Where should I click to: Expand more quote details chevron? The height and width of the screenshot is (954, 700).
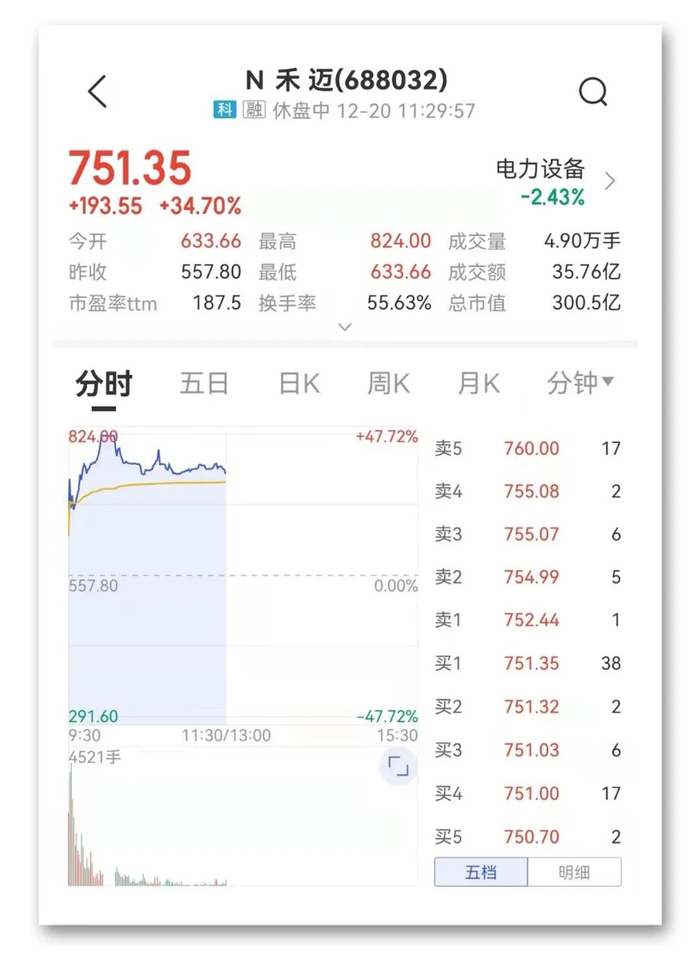pos(345,327)
